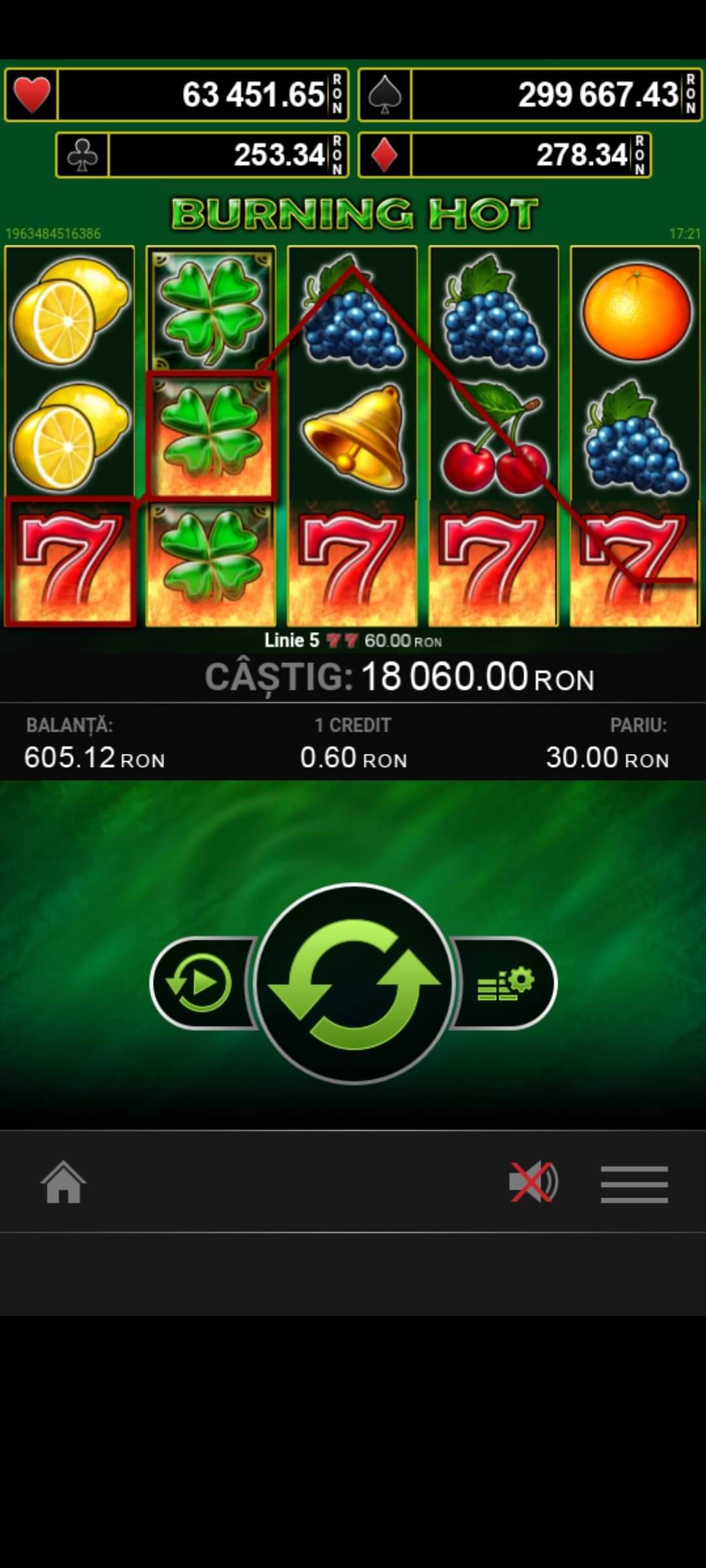Unmute the game sound
This screenshot has height=1568, width=706.
pyautogui.click(x=533, y=1181)
